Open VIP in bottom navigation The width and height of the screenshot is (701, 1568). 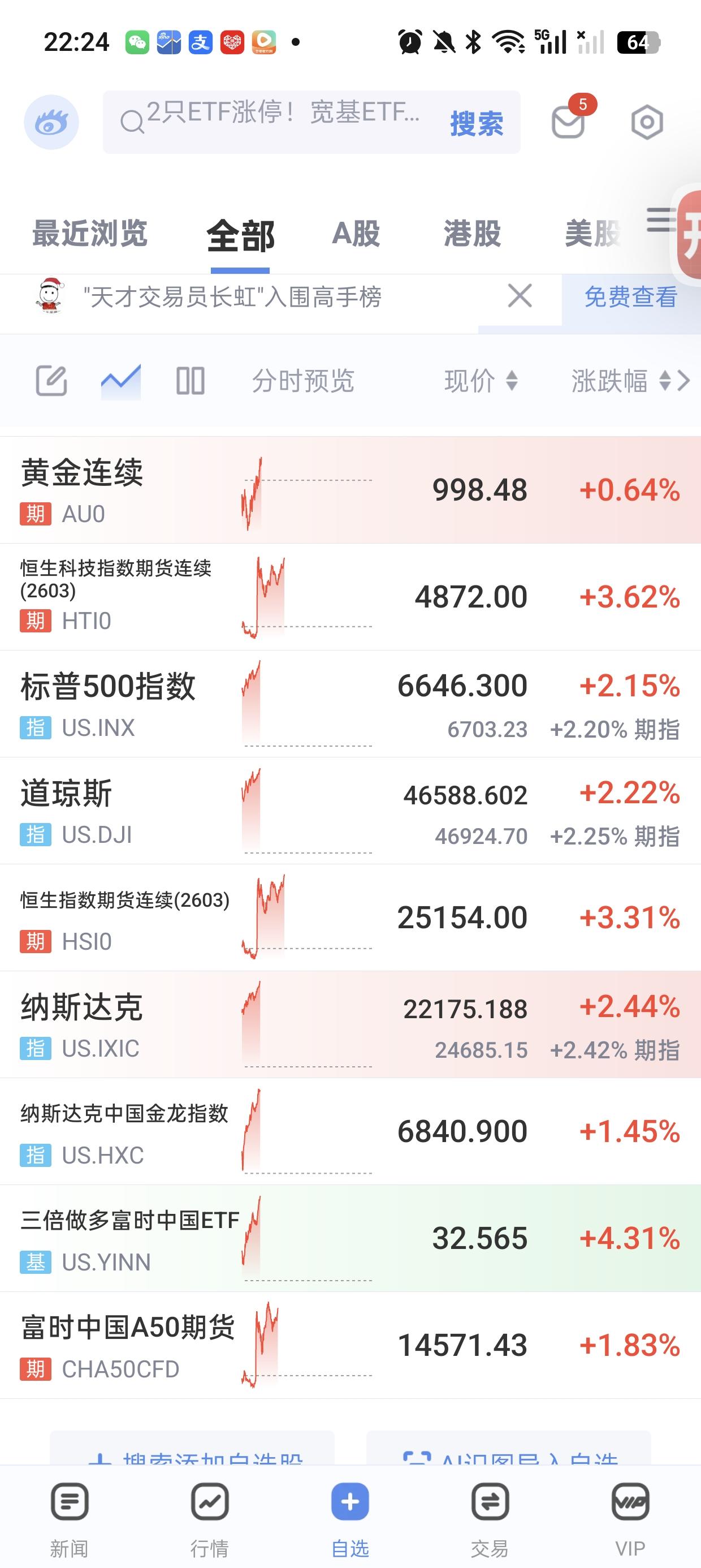tap(630, 1515)
